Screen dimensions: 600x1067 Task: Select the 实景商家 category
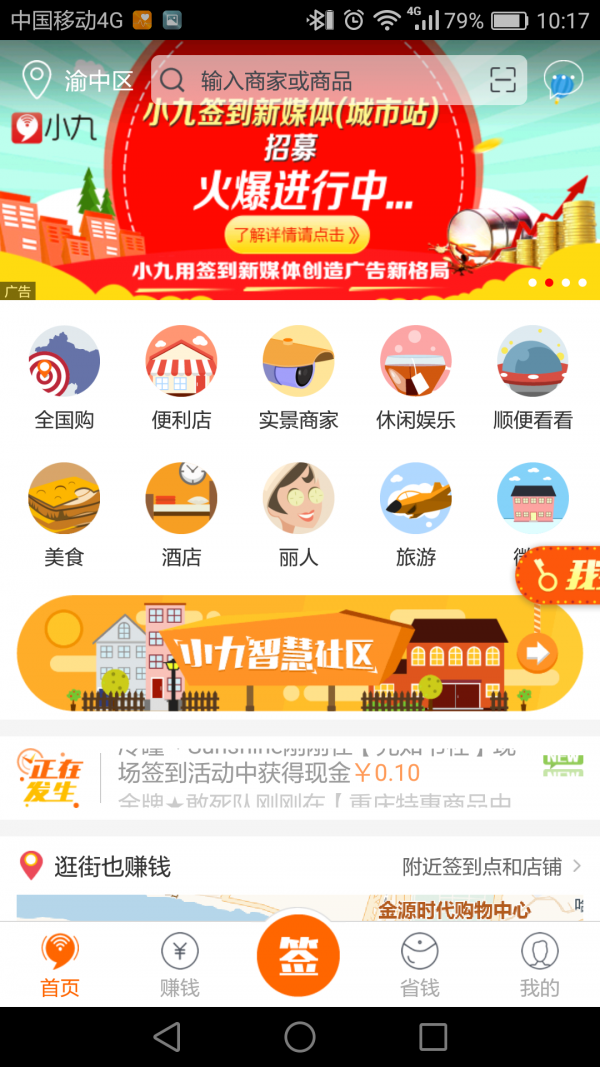(298, 378)
